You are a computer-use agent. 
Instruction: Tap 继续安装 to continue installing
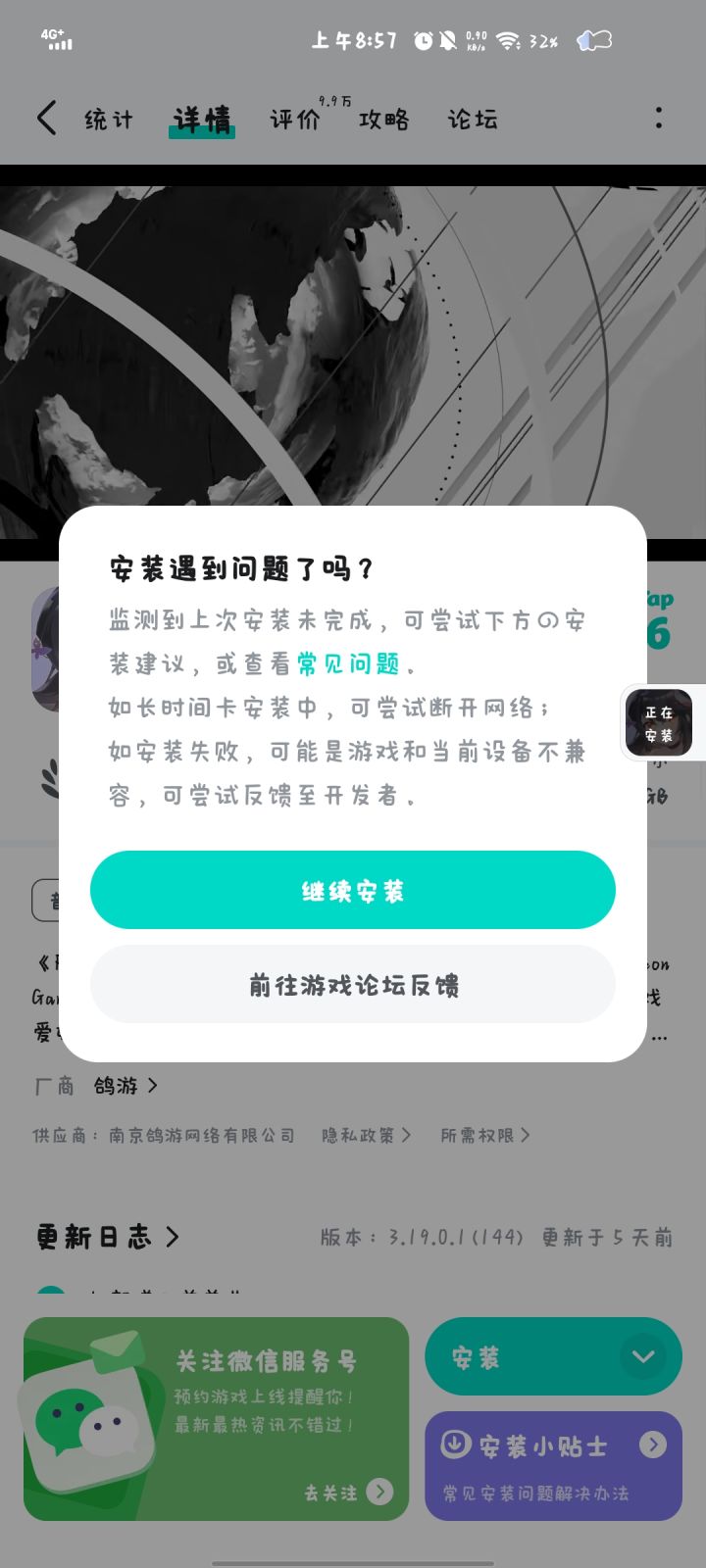pos(353,890)
